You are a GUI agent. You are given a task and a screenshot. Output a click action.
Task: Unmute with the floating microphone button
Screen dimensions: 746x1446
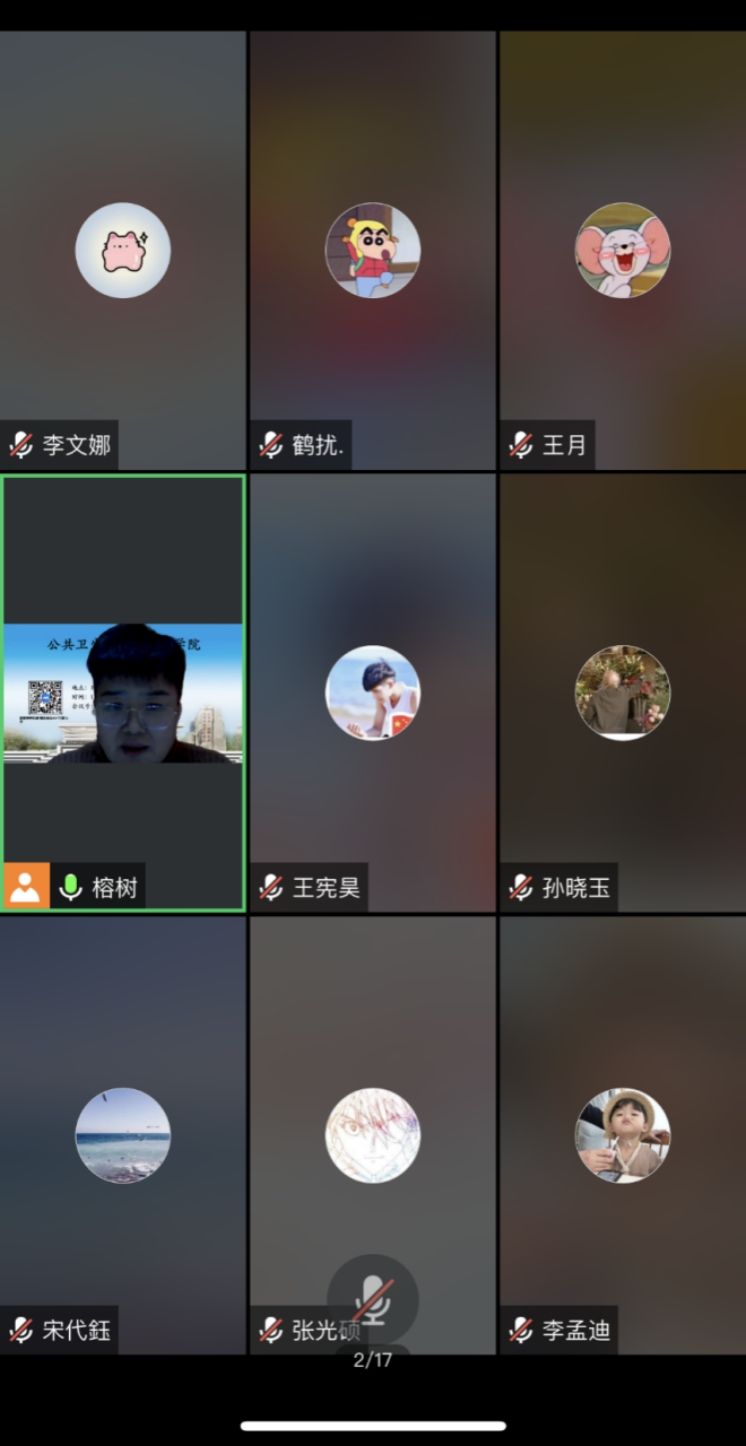(373, 1299)
